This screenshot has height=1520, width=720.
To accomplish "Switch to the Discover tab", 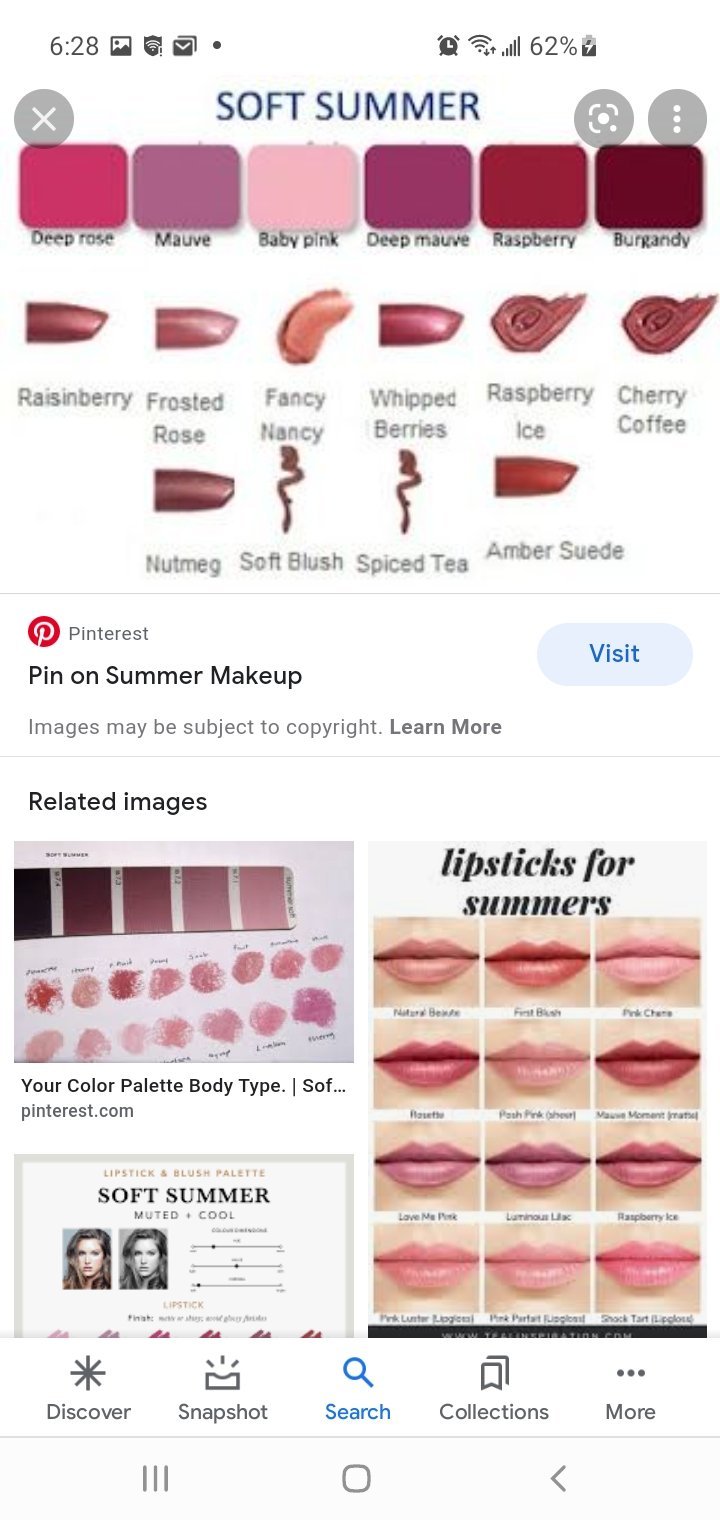I will tap(88, 1388).
